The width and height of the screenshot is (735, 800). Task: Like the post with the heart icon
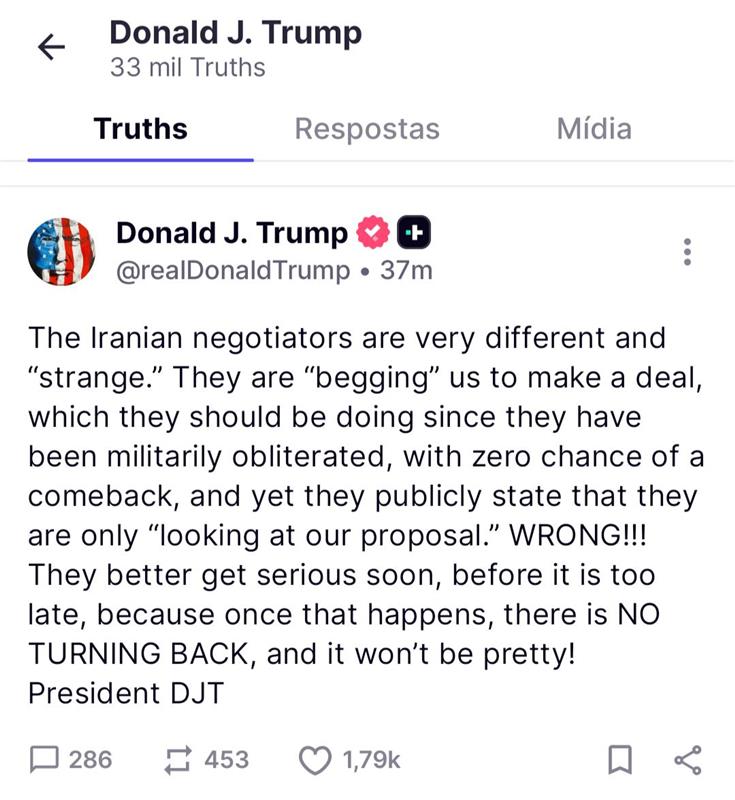315,760
